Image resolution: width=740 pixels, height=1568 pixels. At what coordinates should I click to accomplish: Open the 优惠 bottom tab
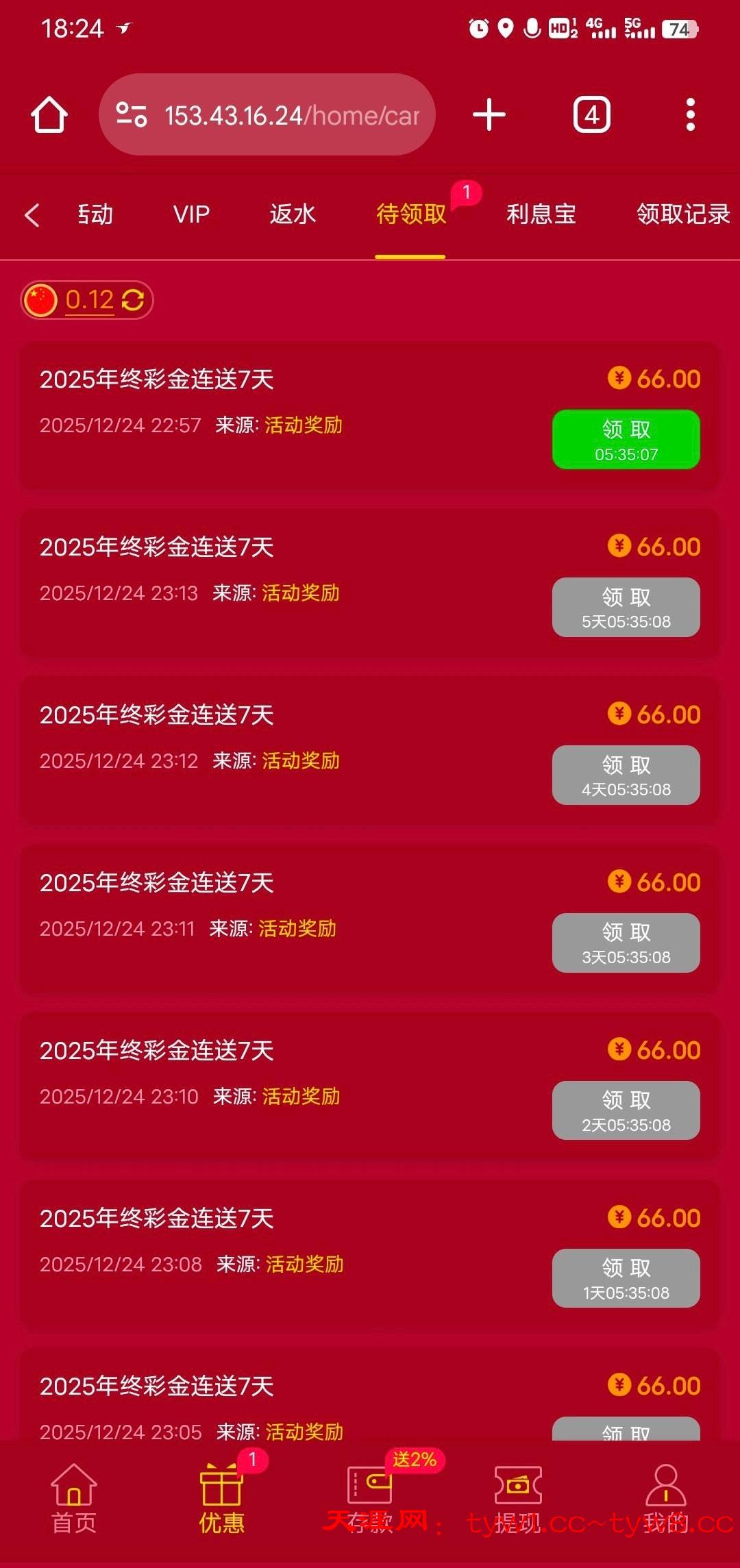click(221, 1499)
